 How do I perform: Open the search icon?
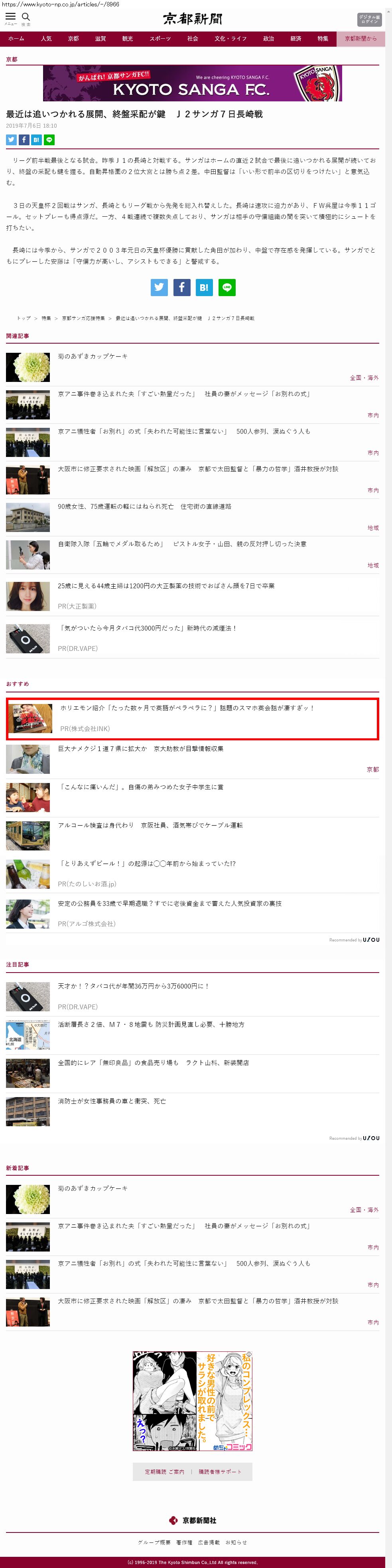26,18
